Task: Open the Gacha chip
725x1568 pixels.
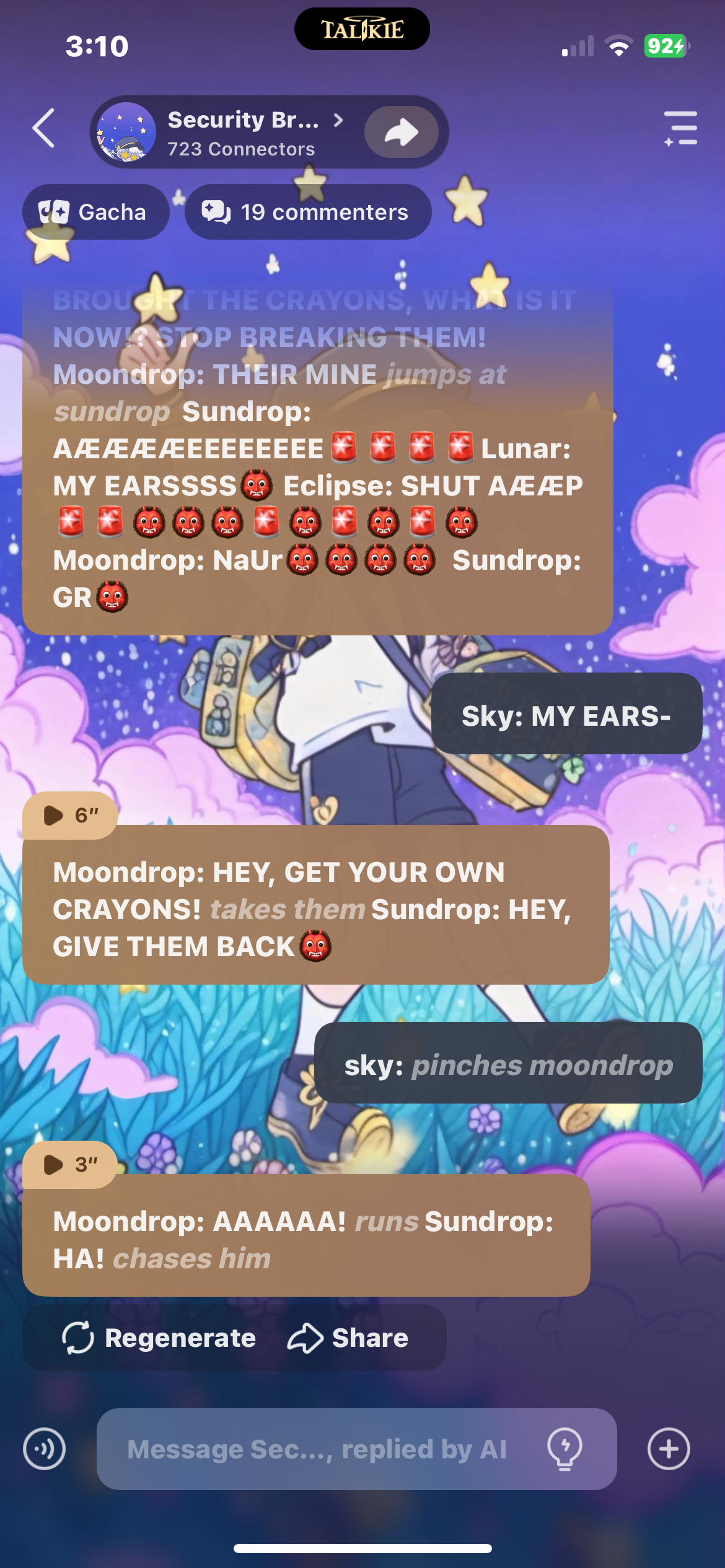Action: [x=95, y=212]
